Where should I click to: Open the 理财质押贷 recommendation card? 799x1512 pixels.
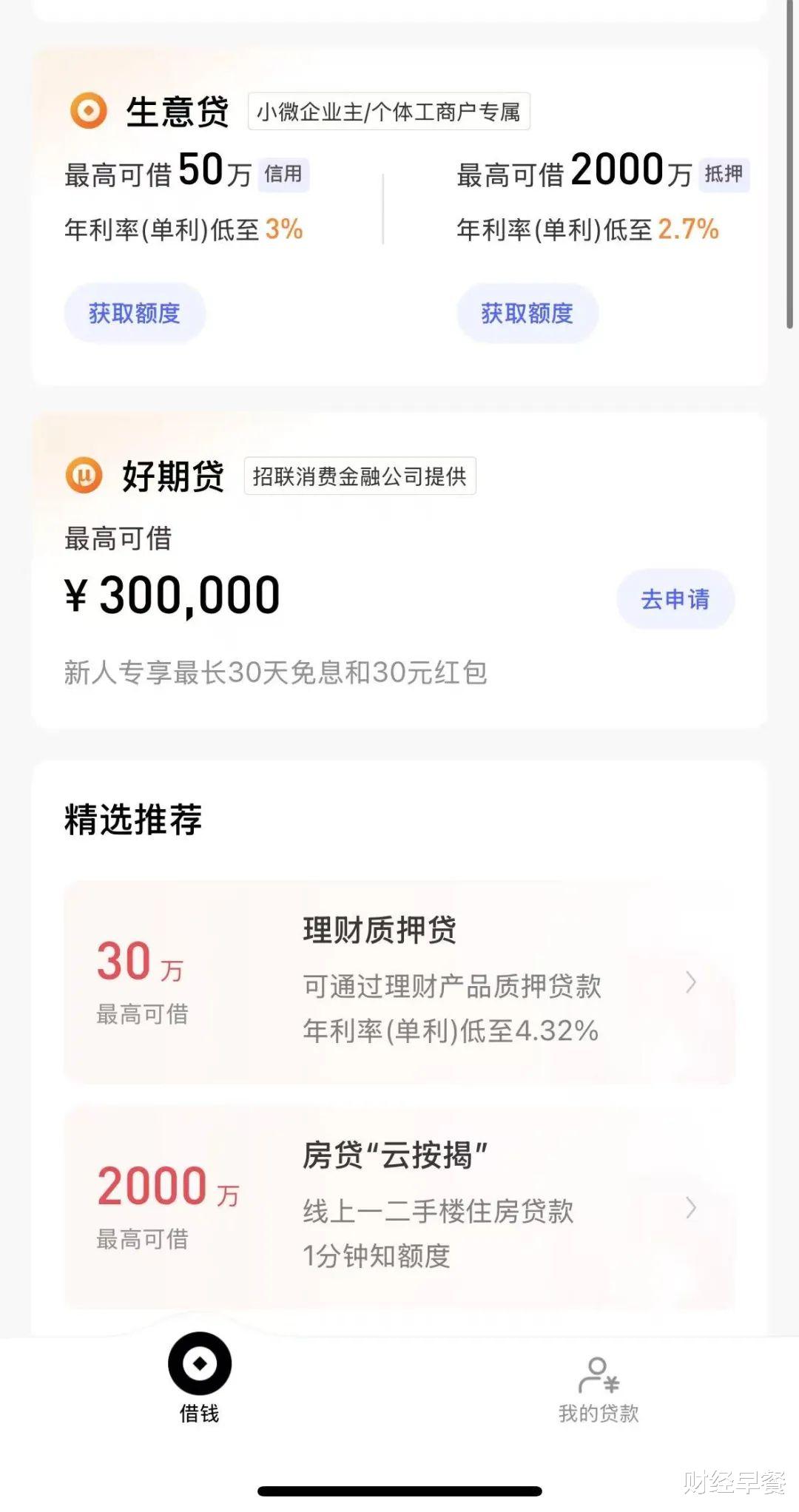[x=399, y=982]
